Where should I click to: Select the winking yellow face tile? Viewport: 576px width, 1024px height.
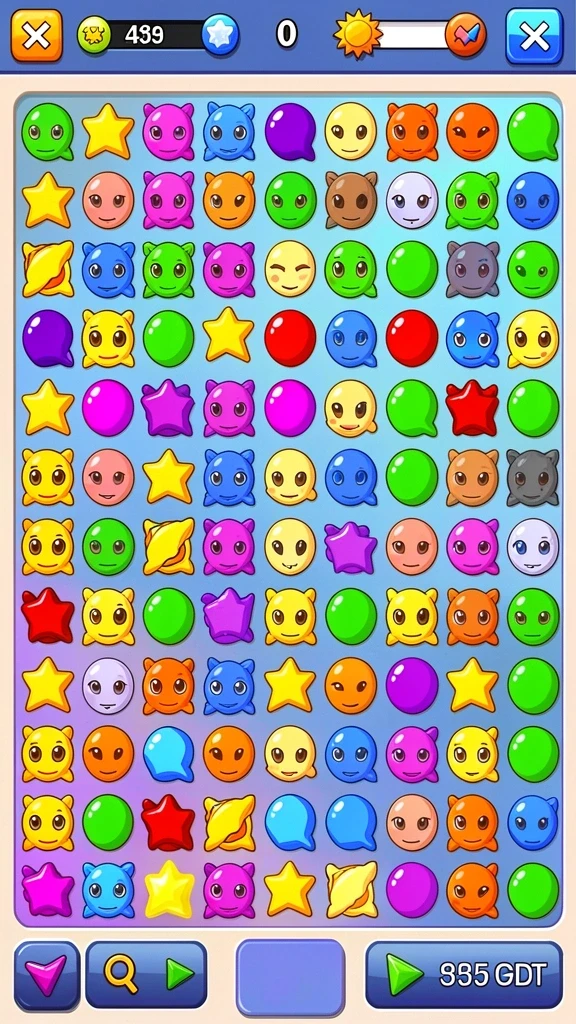(290, 268)
